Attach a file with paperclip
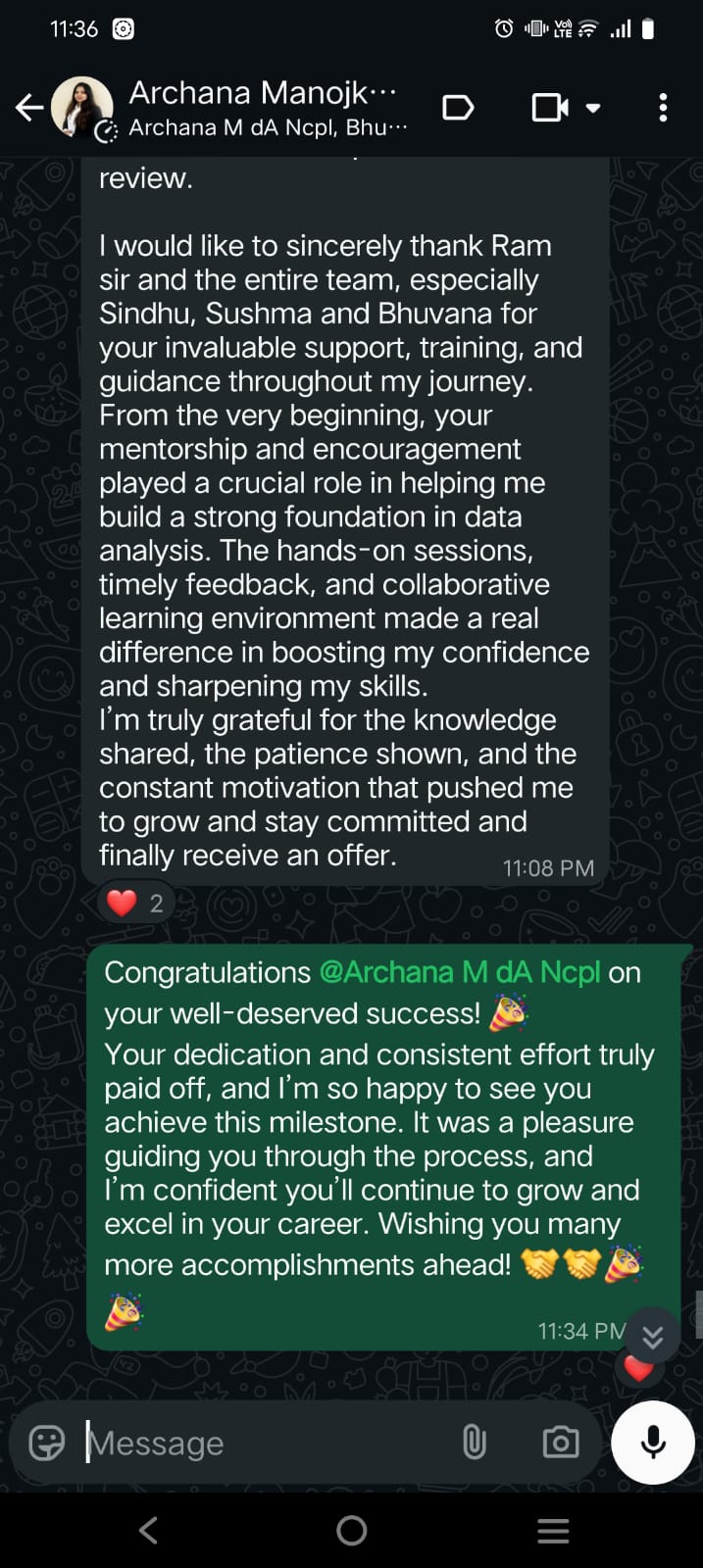Screen dimensions: 703x1568 click(x=475, y=1443)
